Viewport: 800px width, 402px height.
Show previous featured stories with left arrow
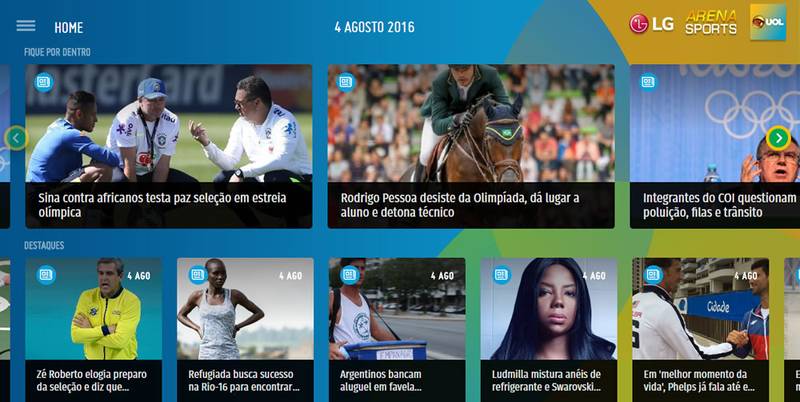(x=15, y=138)
